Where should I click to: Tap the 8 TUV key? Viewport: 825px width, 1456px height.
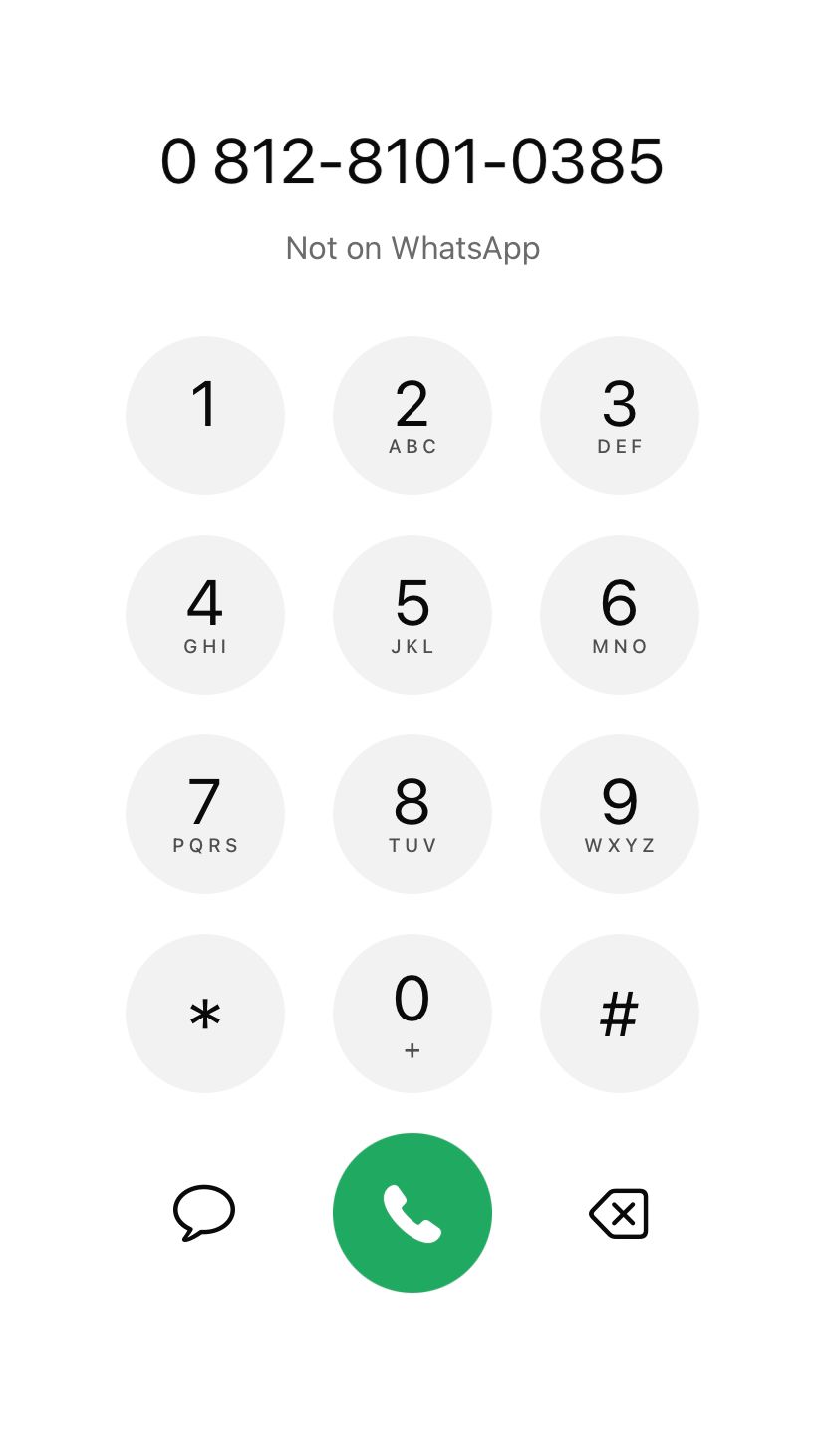(x=412, y=813)
